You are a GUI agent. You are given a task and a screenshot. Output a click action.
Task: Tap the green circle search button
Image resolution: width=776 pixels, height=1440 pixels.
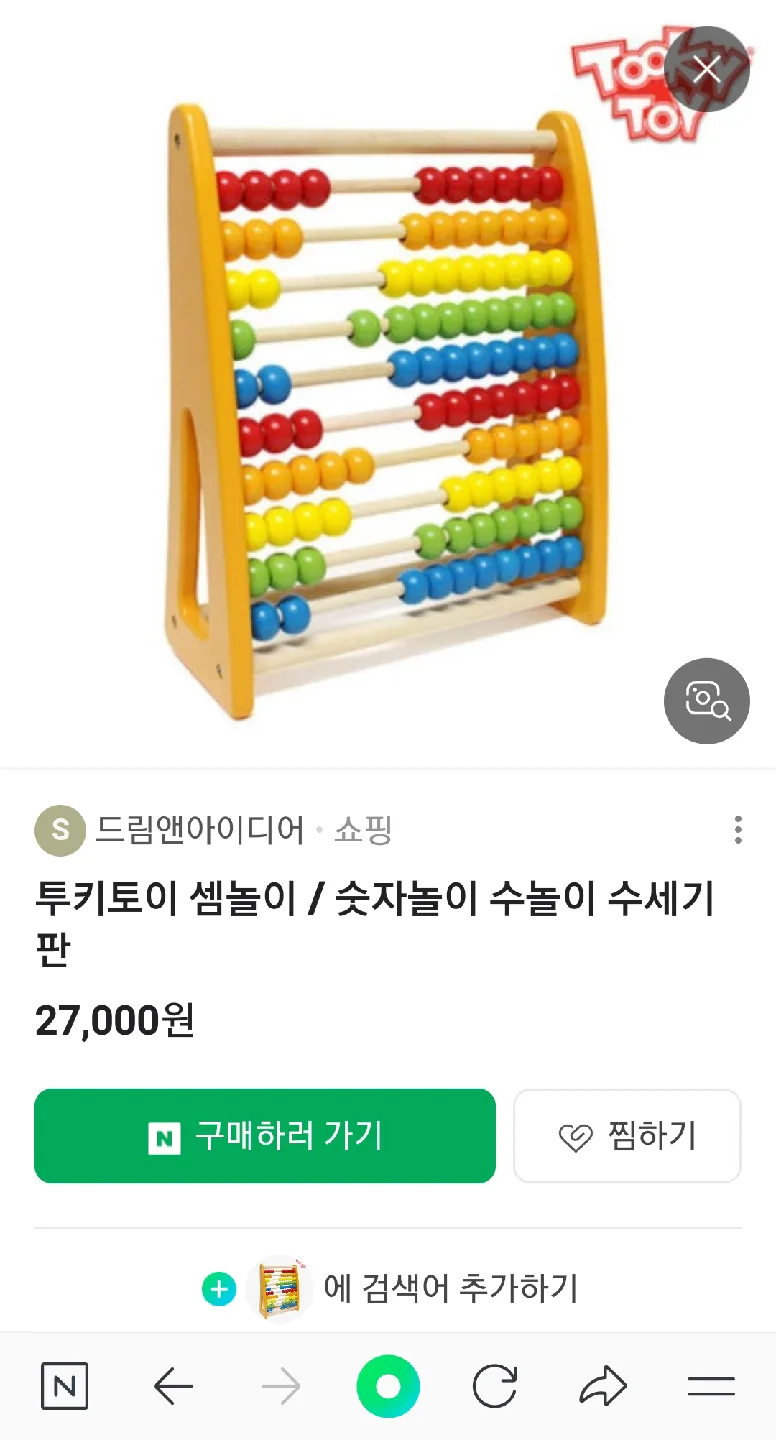pyautogui.click(x=388, y=1387)
